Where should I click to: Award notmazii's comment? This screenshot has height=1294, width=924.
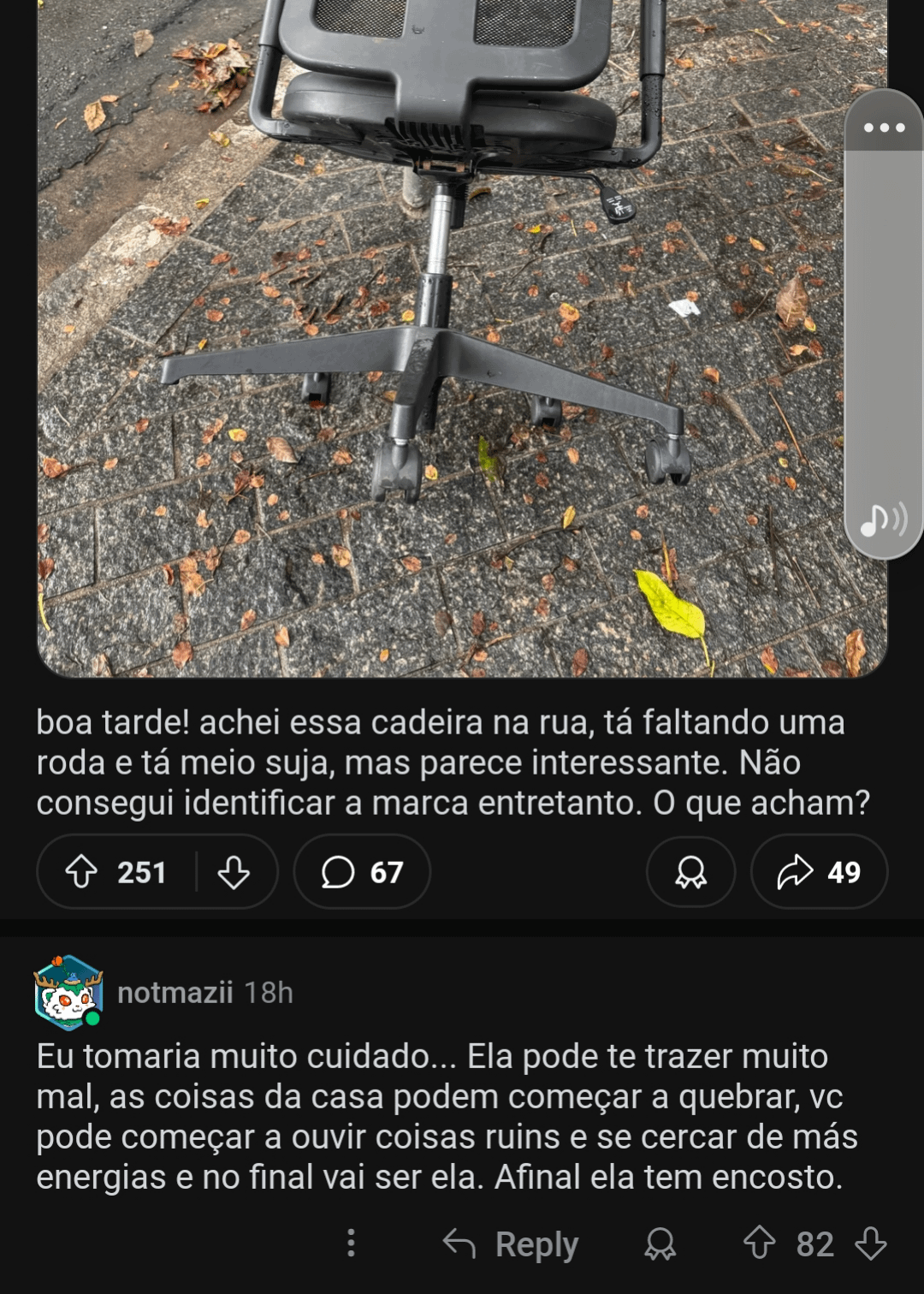[x=660, y=1244]
